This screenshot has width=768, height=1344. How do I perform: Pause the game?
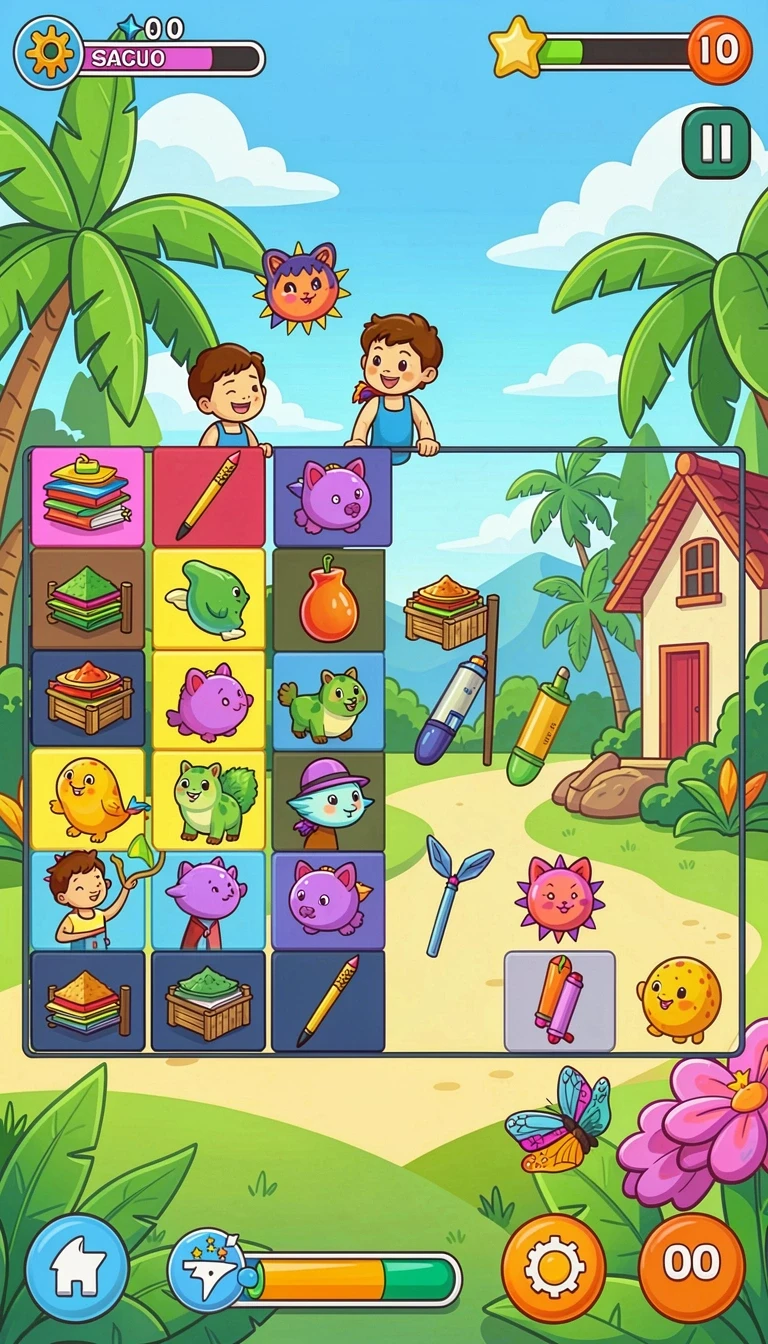[x=716, y=143]
